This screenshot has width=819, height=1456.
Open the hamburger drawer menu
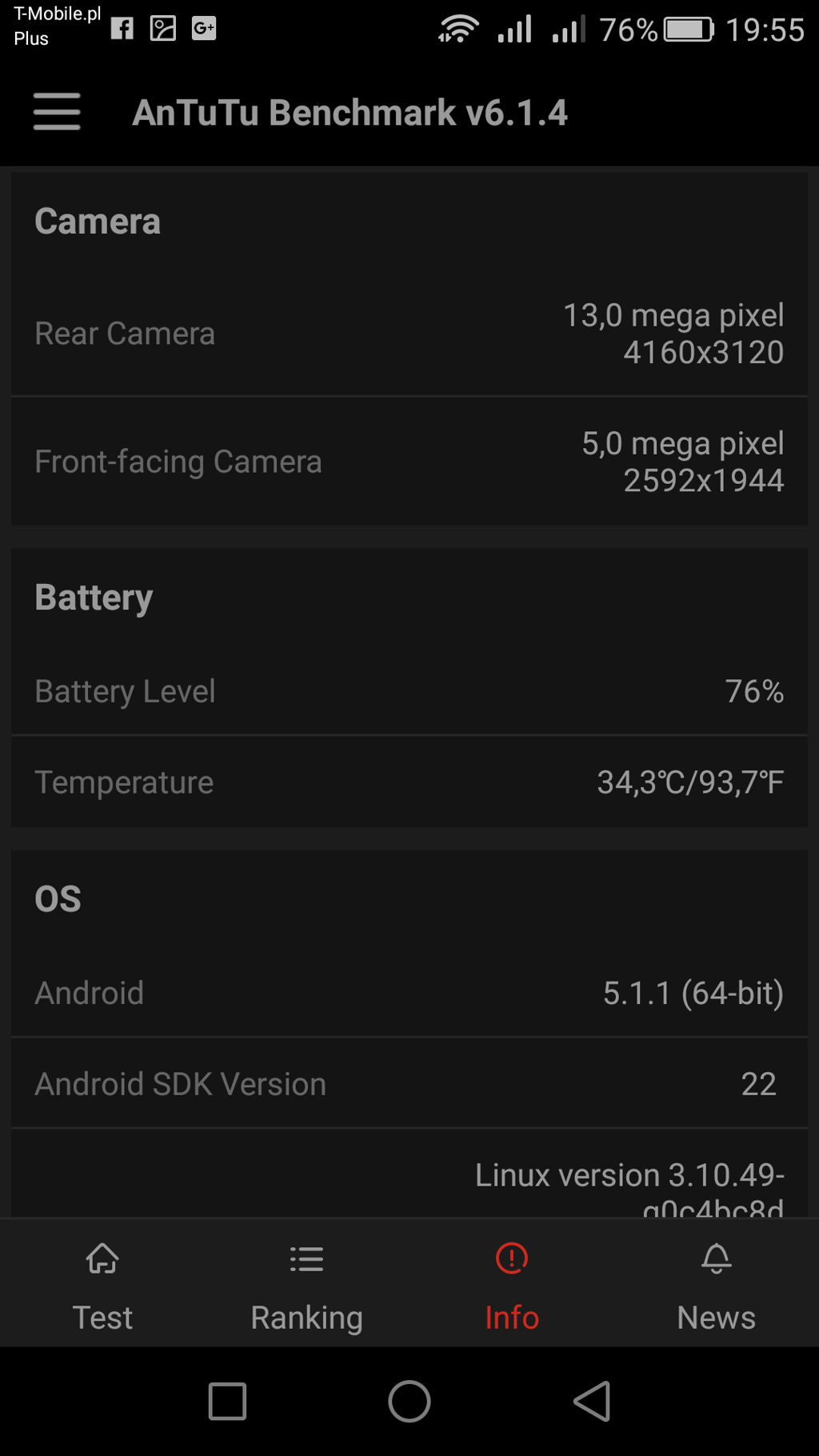click(57, 111)
